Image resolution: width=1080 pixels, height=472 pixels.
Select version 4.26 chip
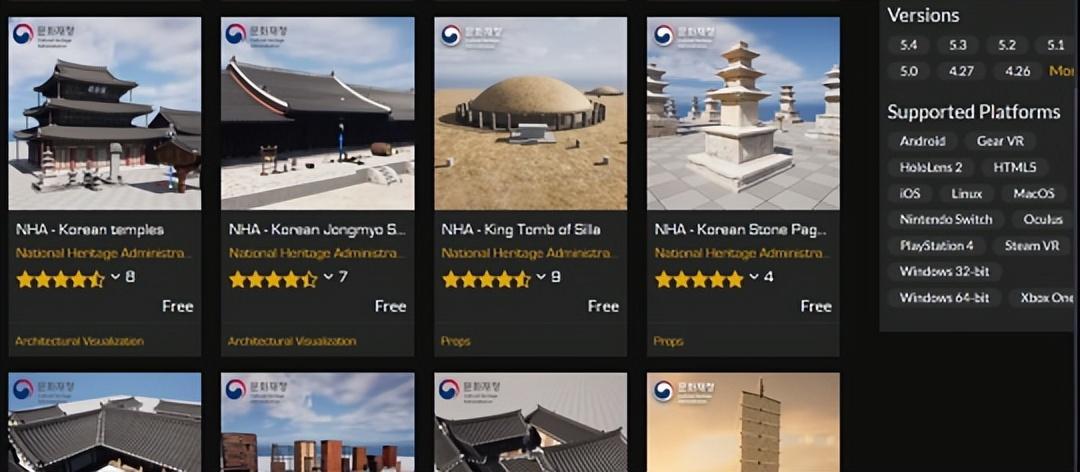click(1017, 71)
